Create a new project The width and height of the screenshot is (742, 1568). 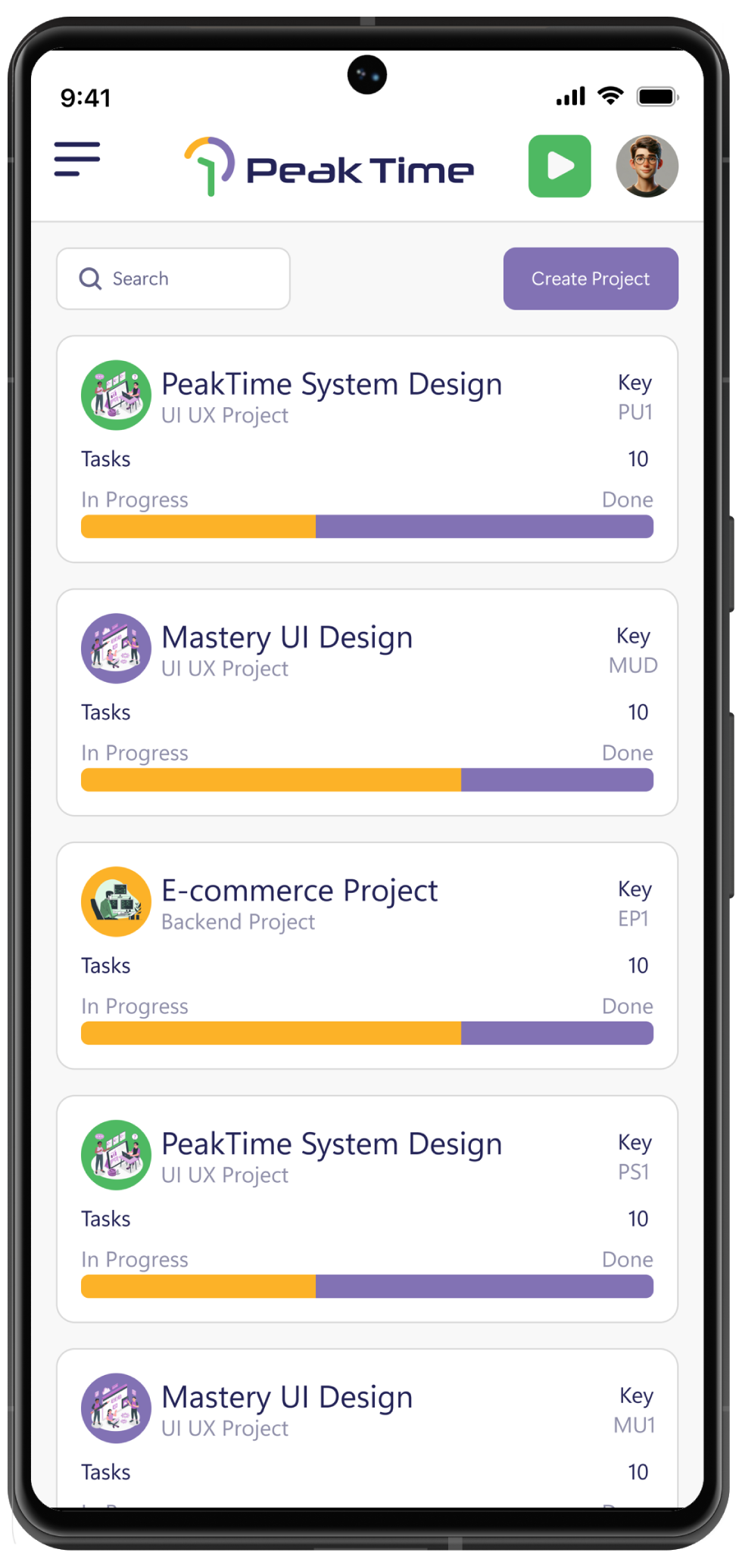pyautogui.click(x=591, y=278)
